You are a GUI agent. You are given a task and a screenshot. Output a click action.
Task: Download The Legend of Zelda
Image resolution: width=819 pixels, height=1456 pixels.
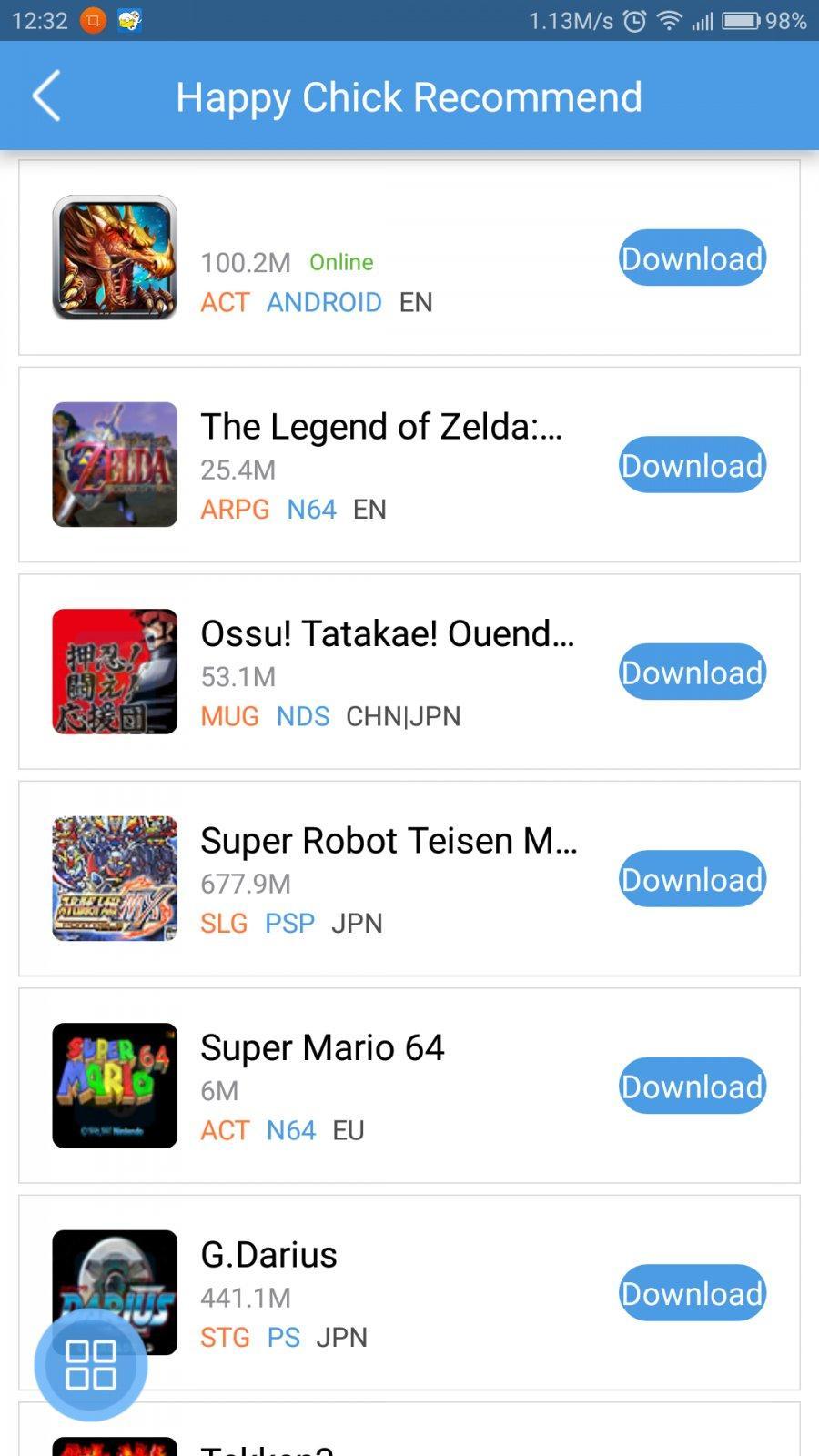(693, 465)
